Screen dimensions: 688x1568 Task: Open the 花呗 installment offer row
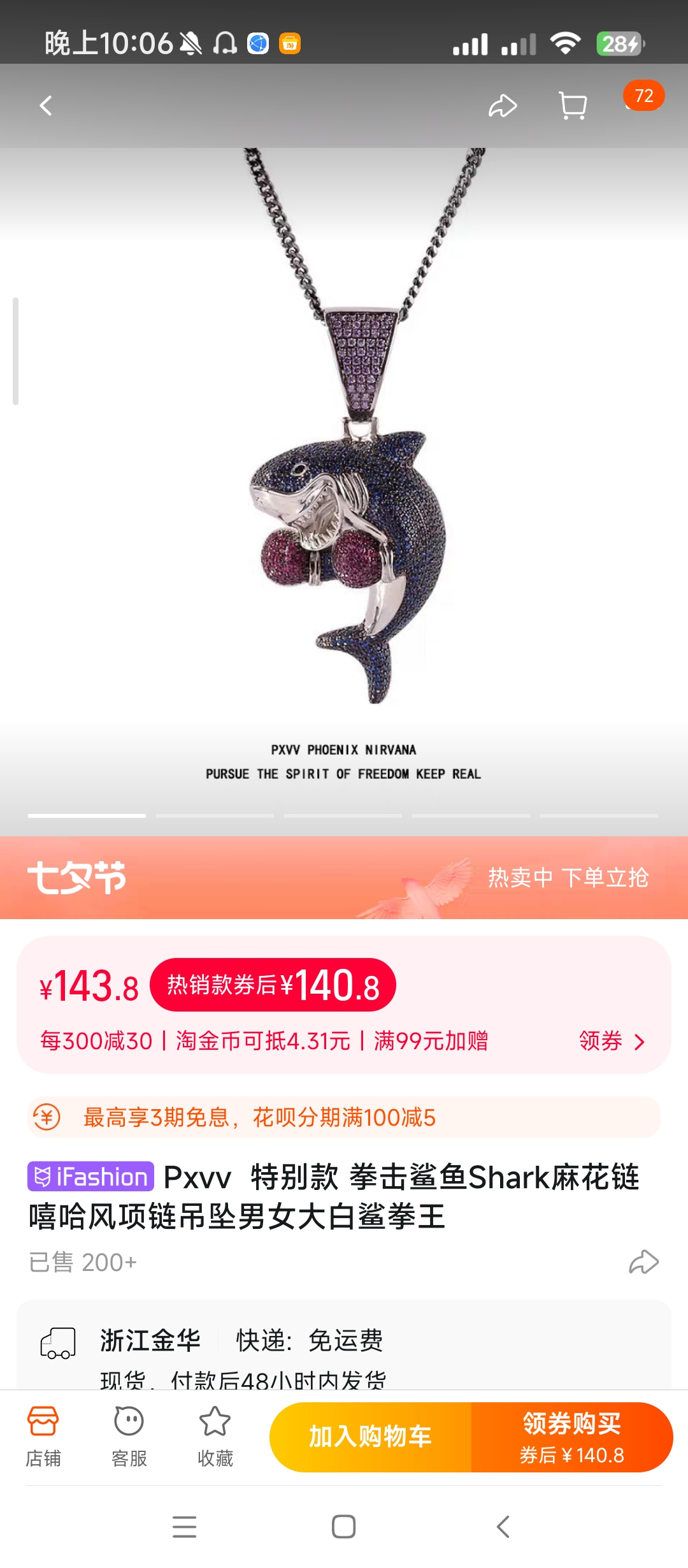344,1117
